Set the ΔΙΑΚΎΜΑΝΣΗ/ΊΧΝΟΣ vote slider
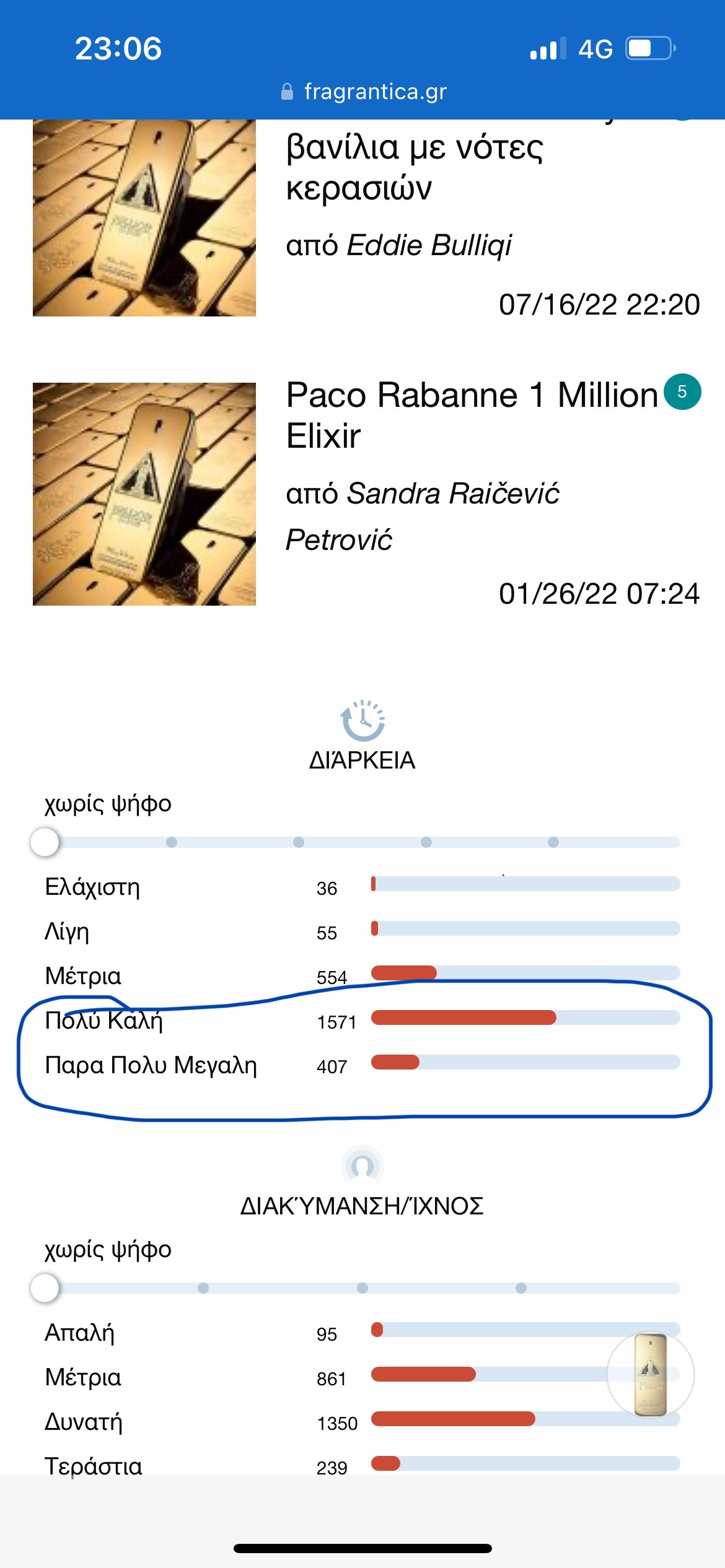Viewport: 725px width, 1568px height. (x=45, y=1288)
